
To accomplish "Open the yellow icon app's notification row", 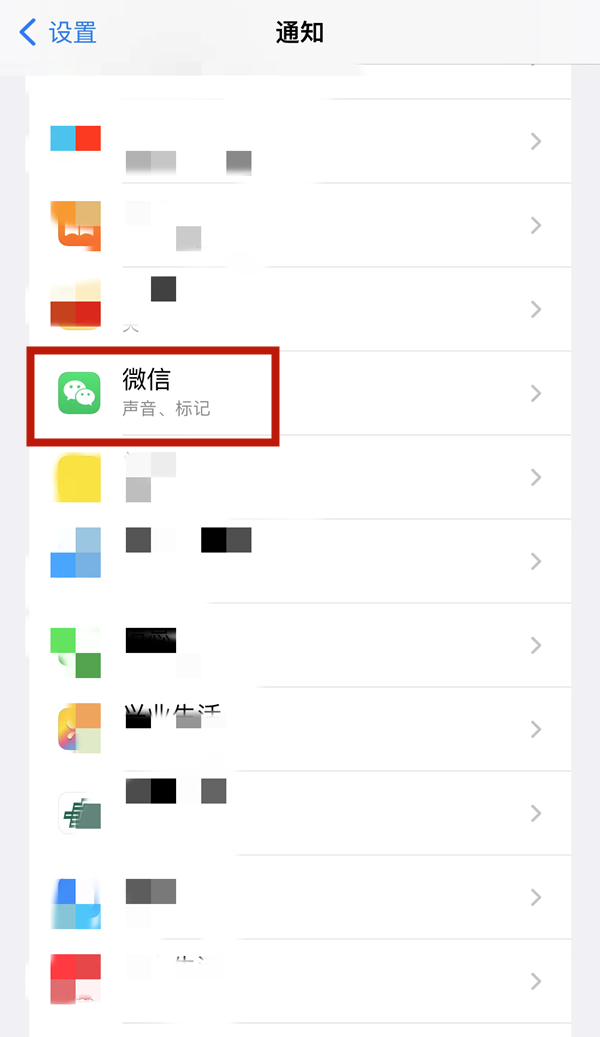I will (x=299, y=477).
